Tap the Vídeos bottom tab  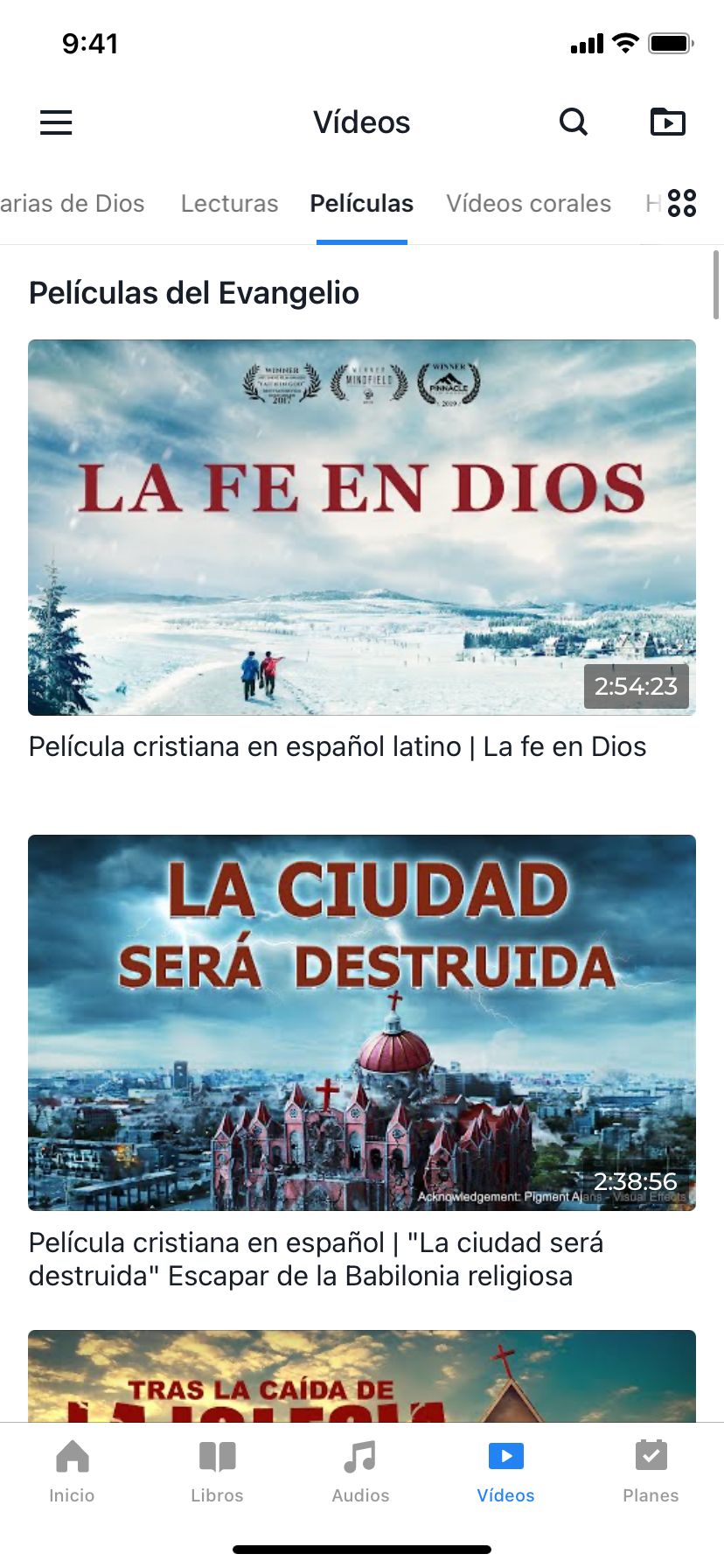click(505, 1472)
